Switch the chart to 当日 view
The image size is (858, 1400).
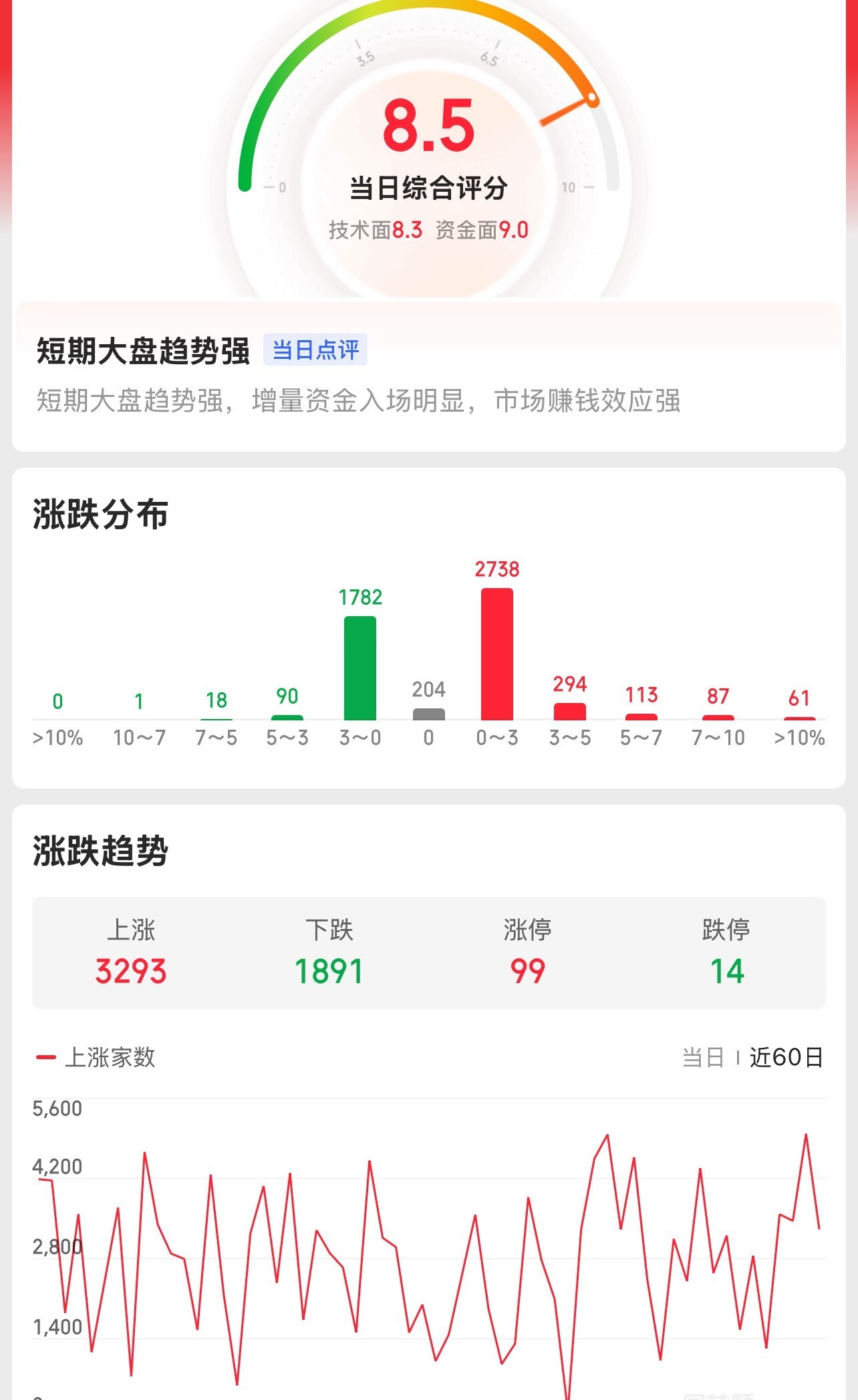703,1058
